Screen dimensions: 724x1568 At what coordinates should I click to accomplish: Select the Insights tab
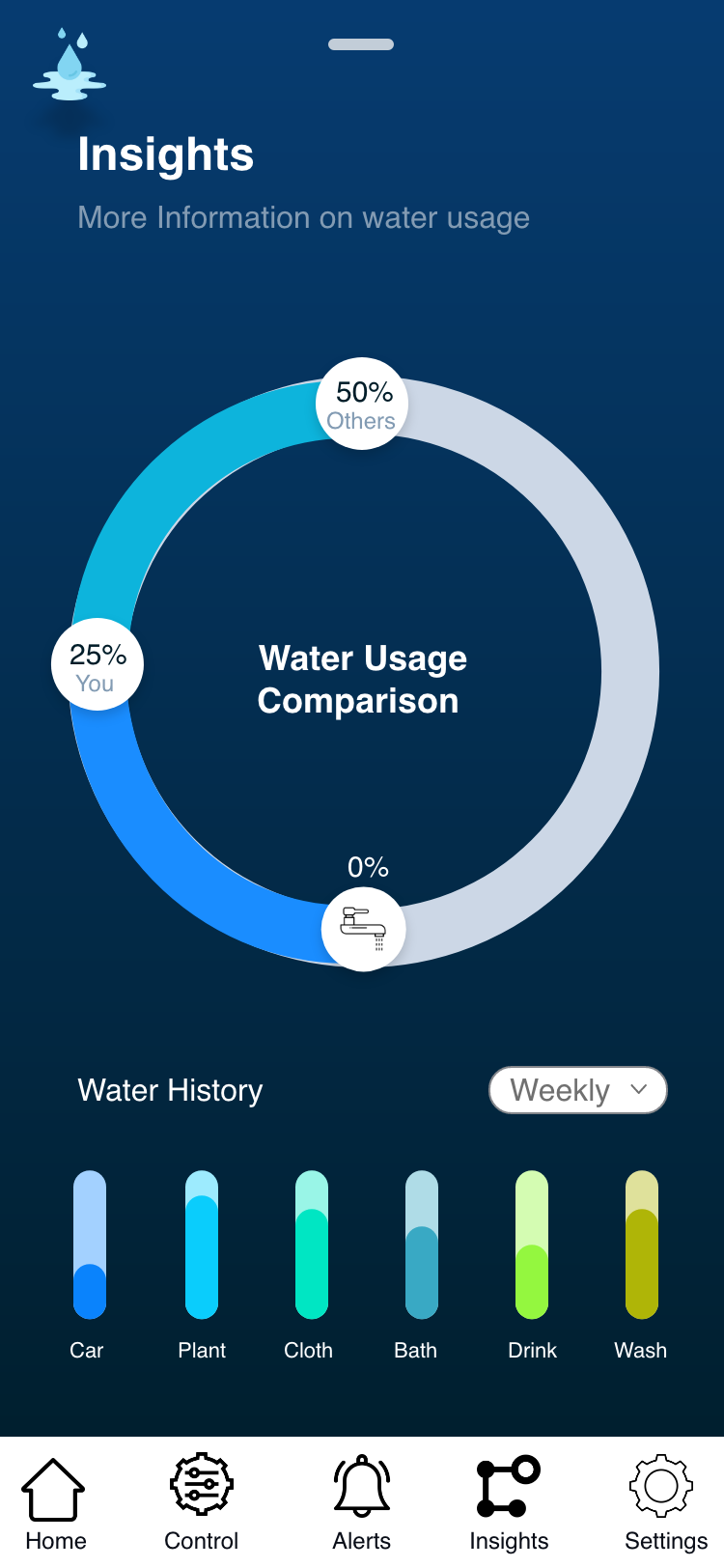point(509,1503)
